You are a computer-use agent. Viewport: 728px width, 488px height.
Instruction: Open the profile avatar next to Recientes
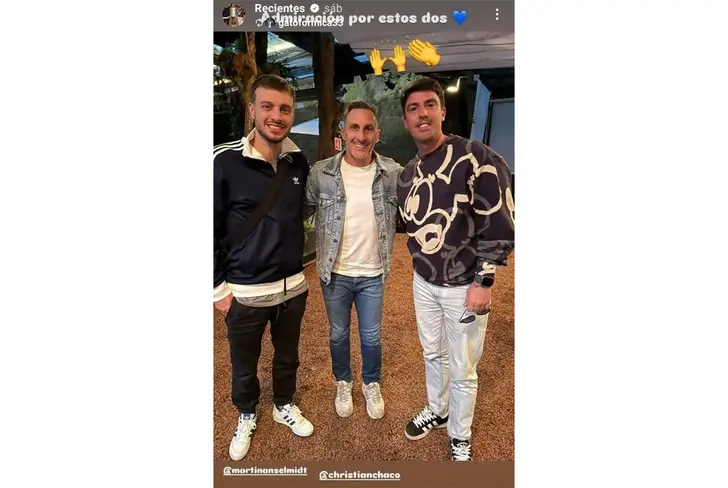(233, 15)
